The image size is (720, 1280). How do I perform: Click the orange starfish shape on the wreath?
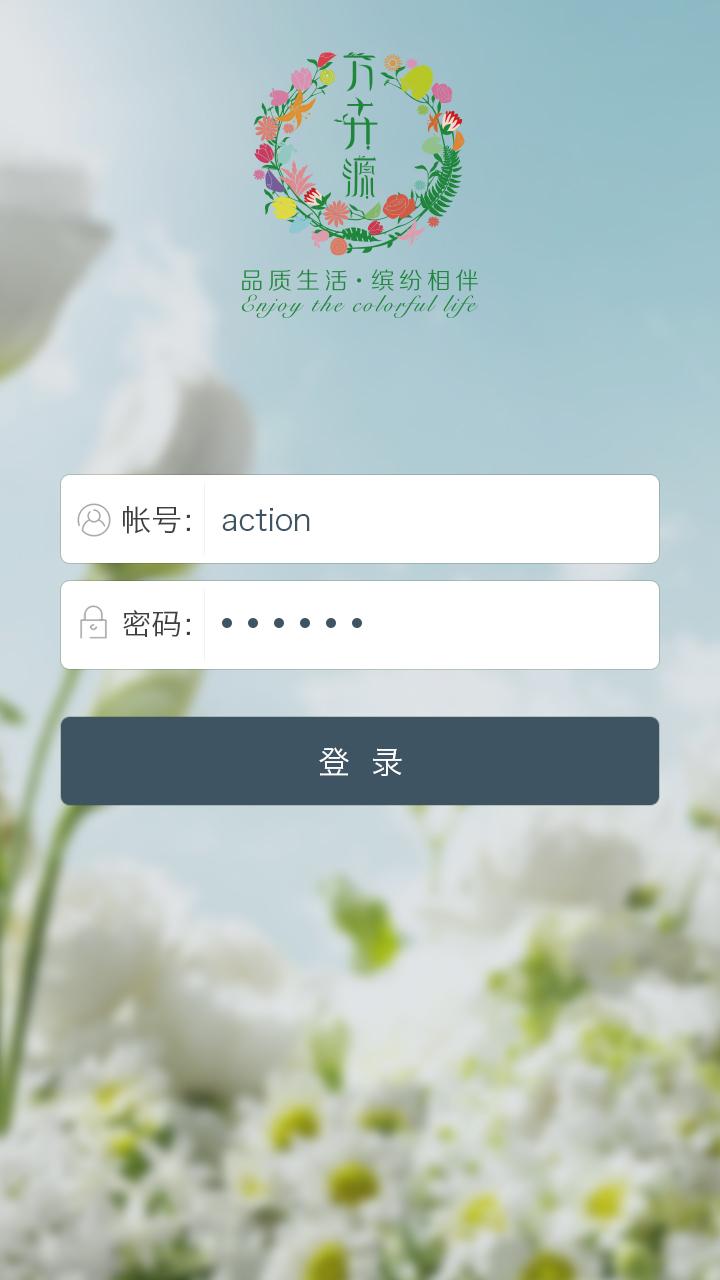[297, 112]
